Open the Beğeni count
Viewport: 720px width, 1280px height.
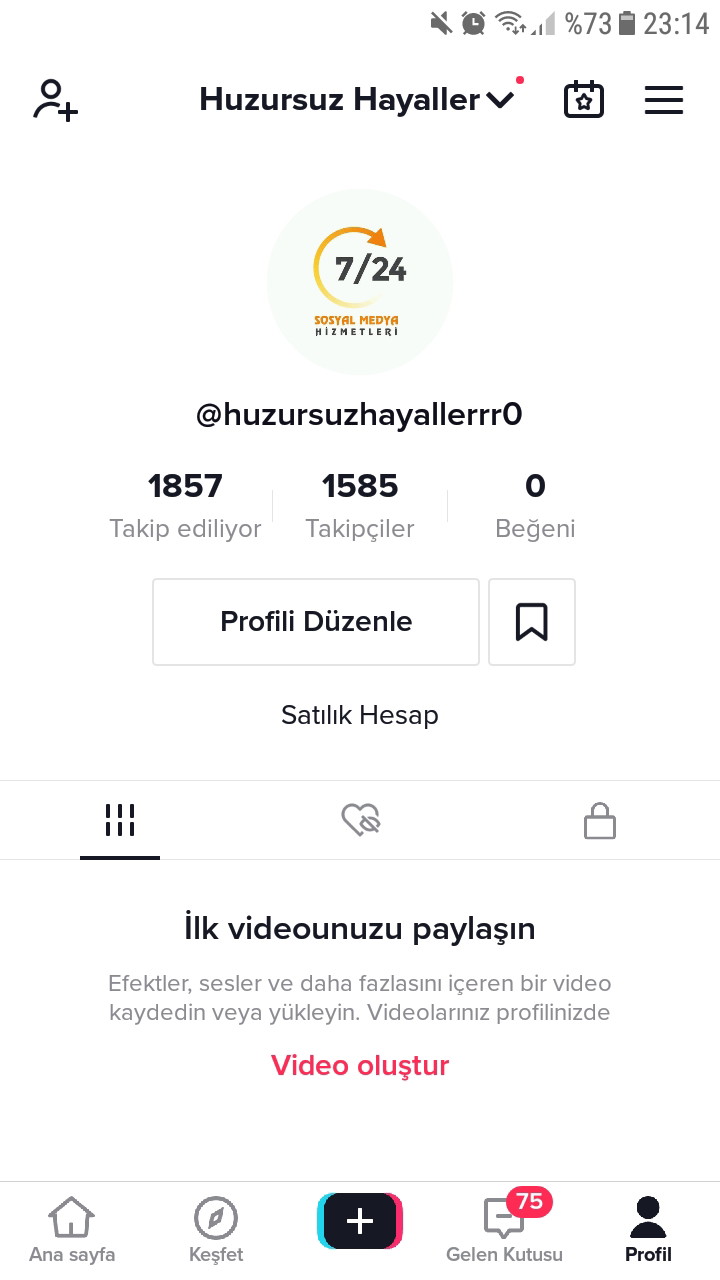[535, 506]
